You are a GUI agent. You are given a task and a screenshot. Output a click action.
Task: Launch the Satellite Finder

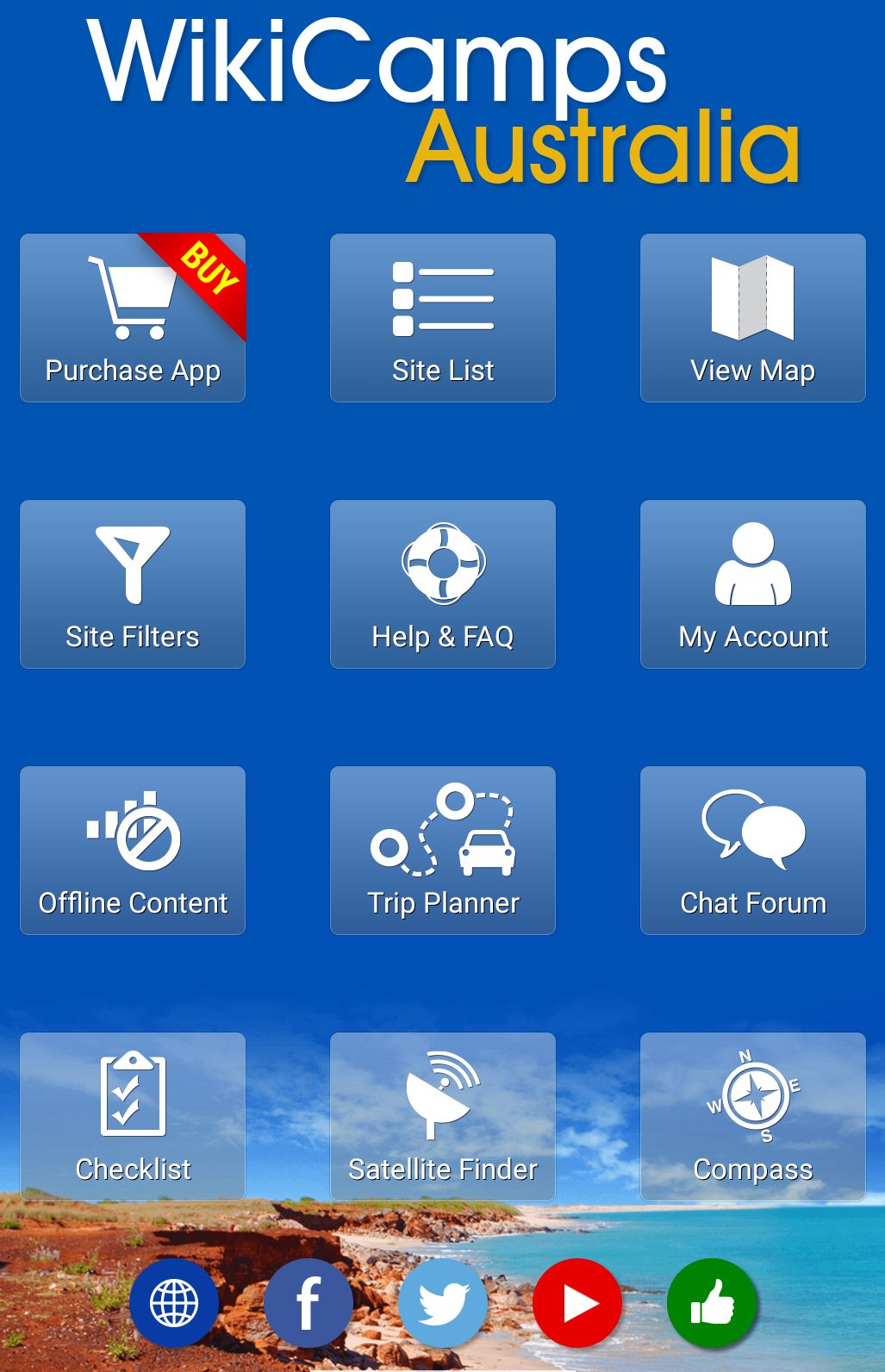(x=443, y=1117)
